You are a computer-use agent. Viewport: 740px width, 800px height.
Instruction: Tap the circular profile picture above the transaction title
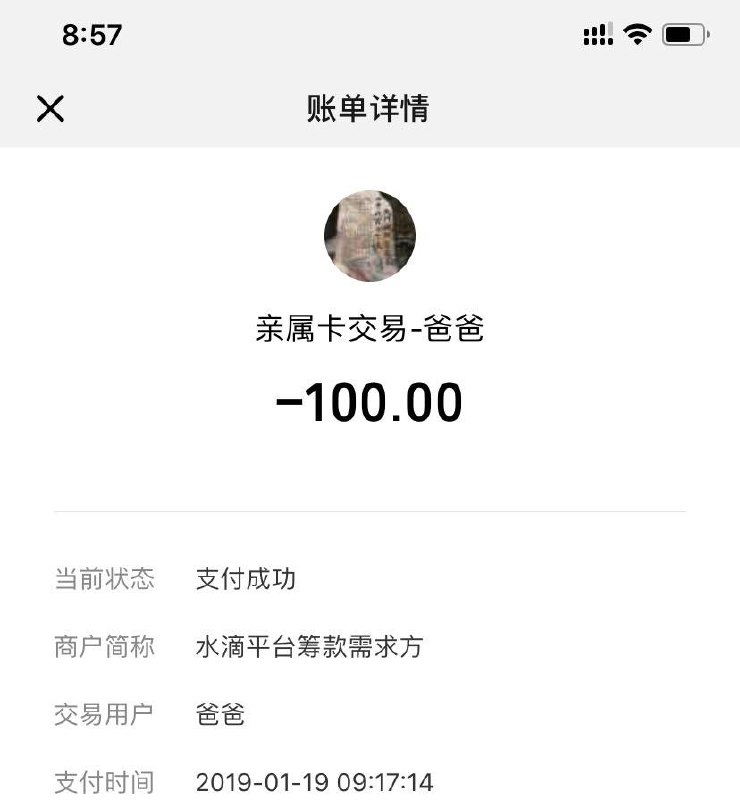(370, 234)
